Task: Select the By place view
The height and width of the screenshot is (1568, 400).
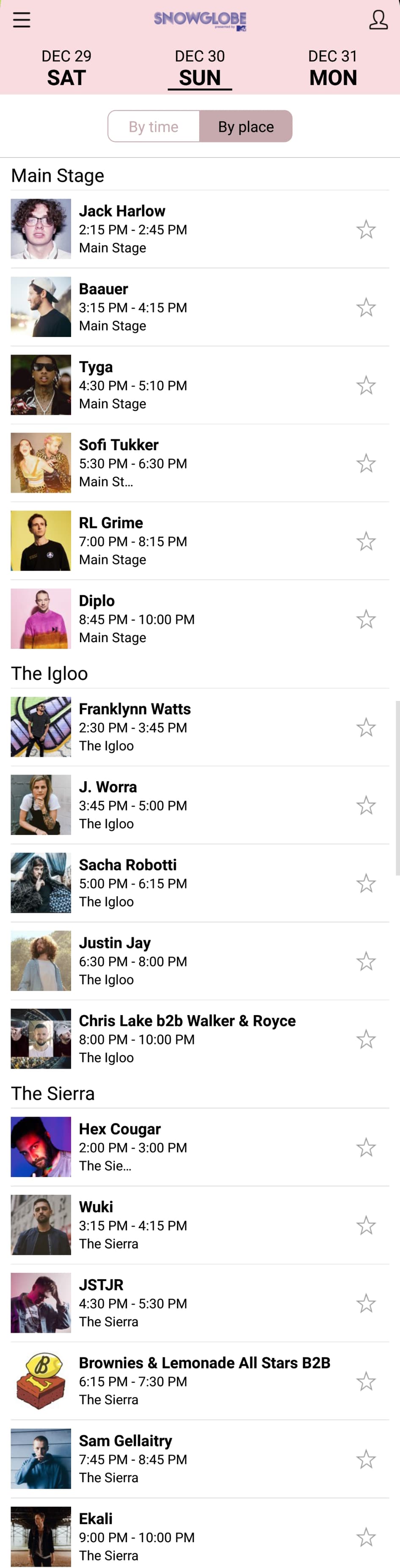Action: pos(246,126)
